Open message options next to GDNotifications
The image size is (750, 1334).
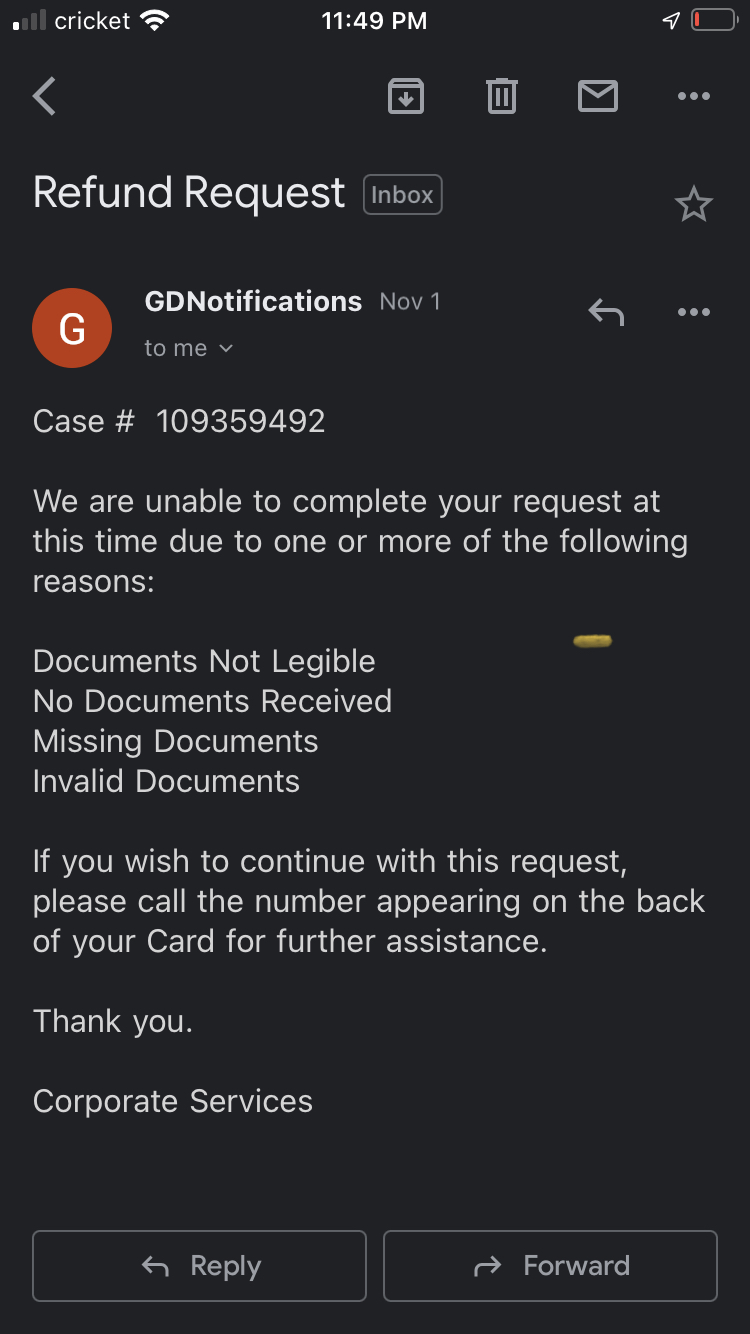click(694, 312)
